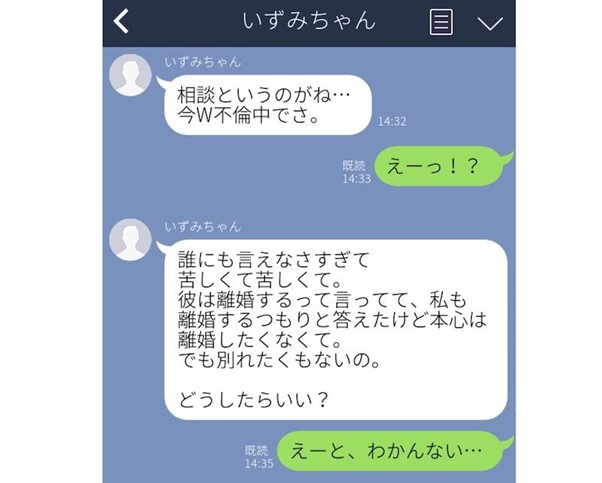Expand the chat menu chevron
Viewport: 602px width, 483px height.
pos(490,22)
